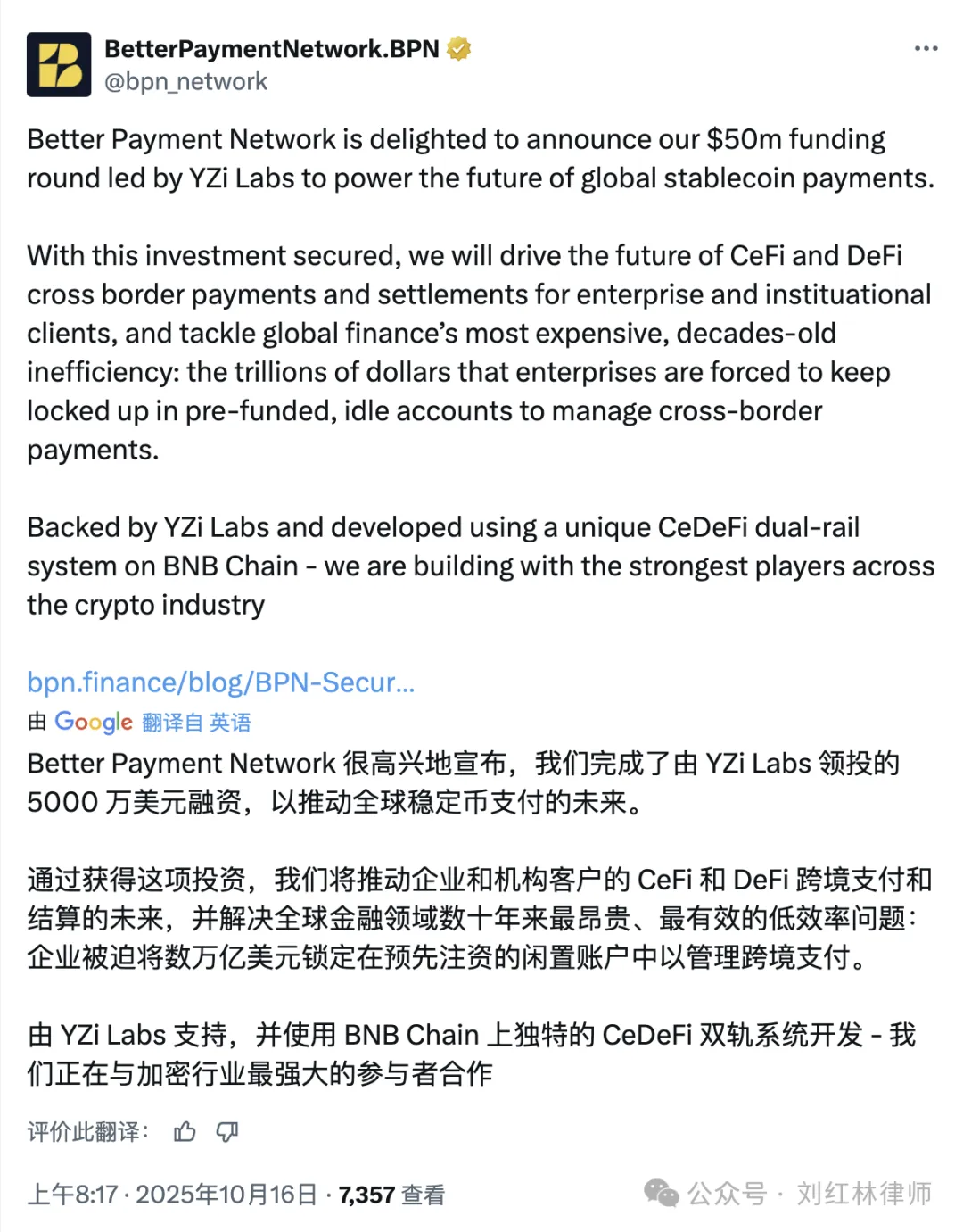
Task: Open the bpn.finance/blog link
Action: [220, 682]
